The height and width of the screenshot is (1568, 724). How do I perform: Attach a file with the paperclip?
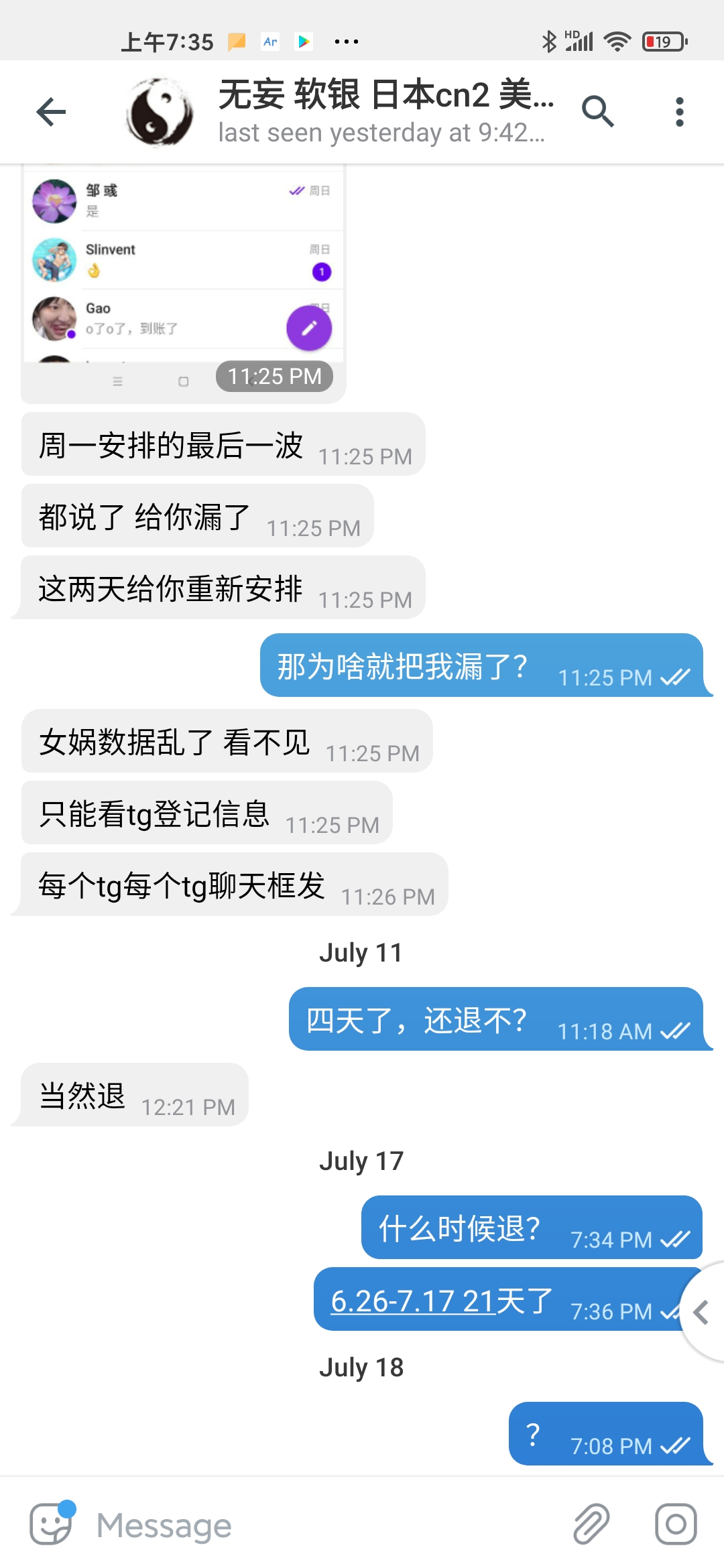(591, 1524)
